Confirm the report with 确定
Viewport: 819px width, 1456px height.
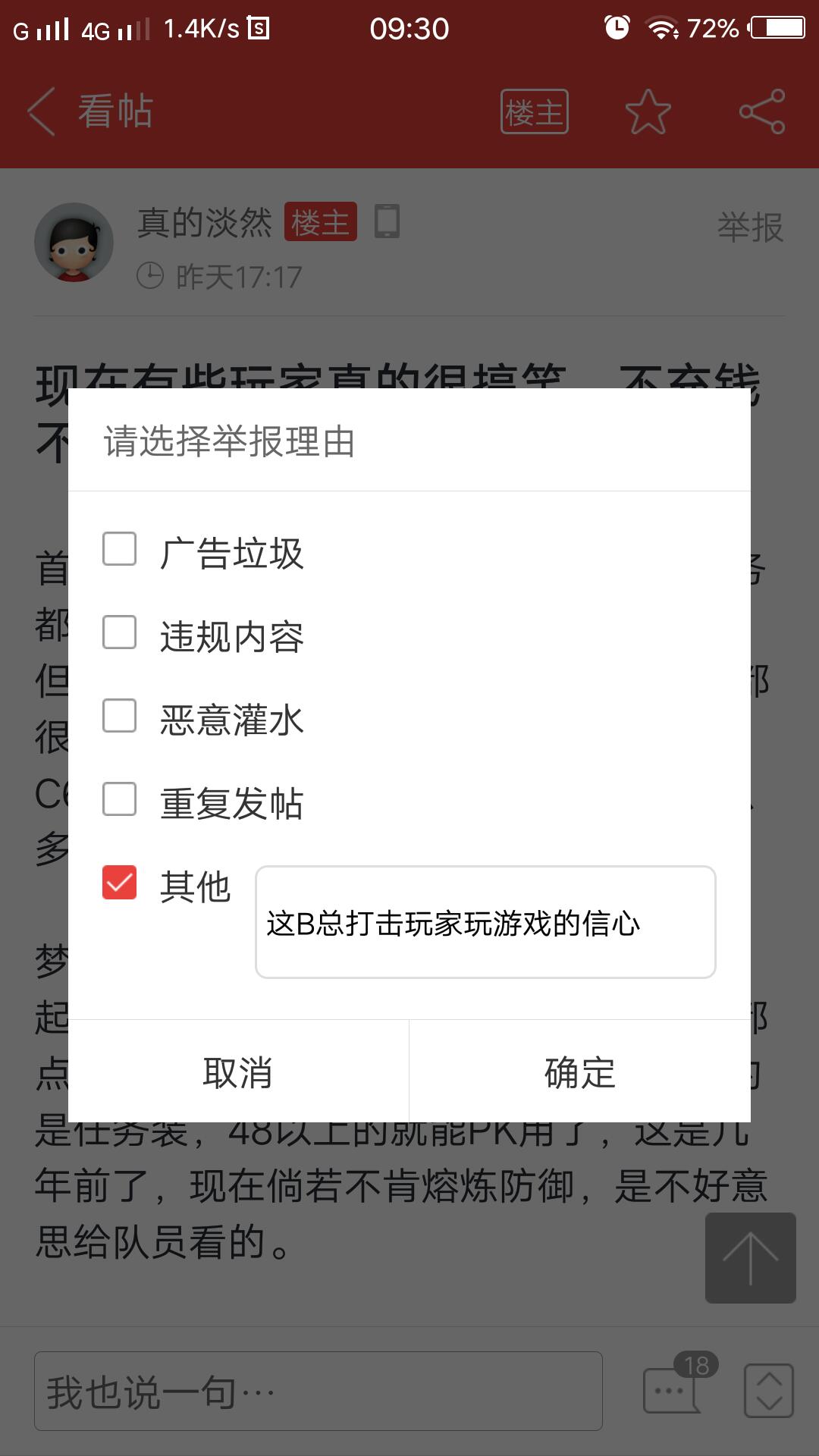[x=580, y=1072]
